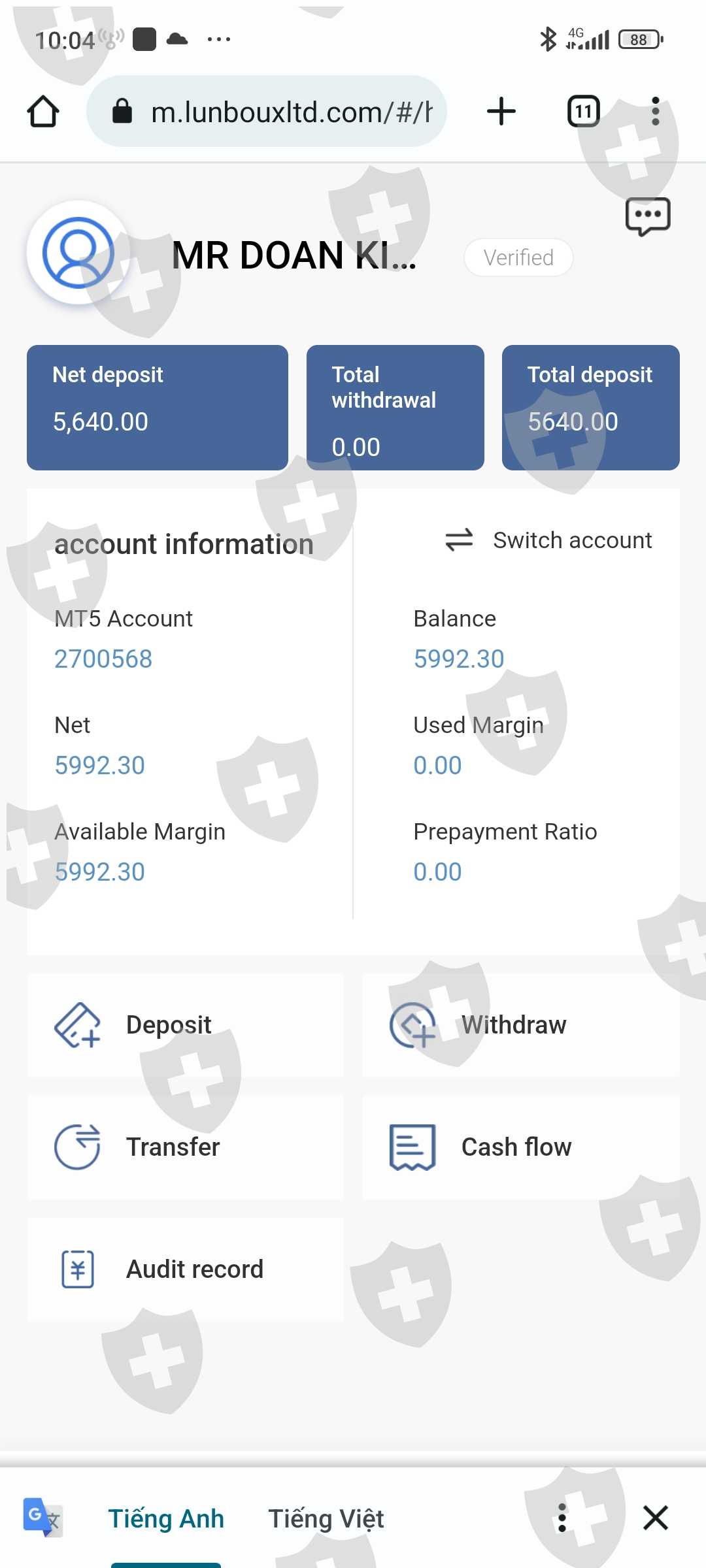Open translate bar options menu
This screenshot has width=706, height=1568.
(562, 1518)
